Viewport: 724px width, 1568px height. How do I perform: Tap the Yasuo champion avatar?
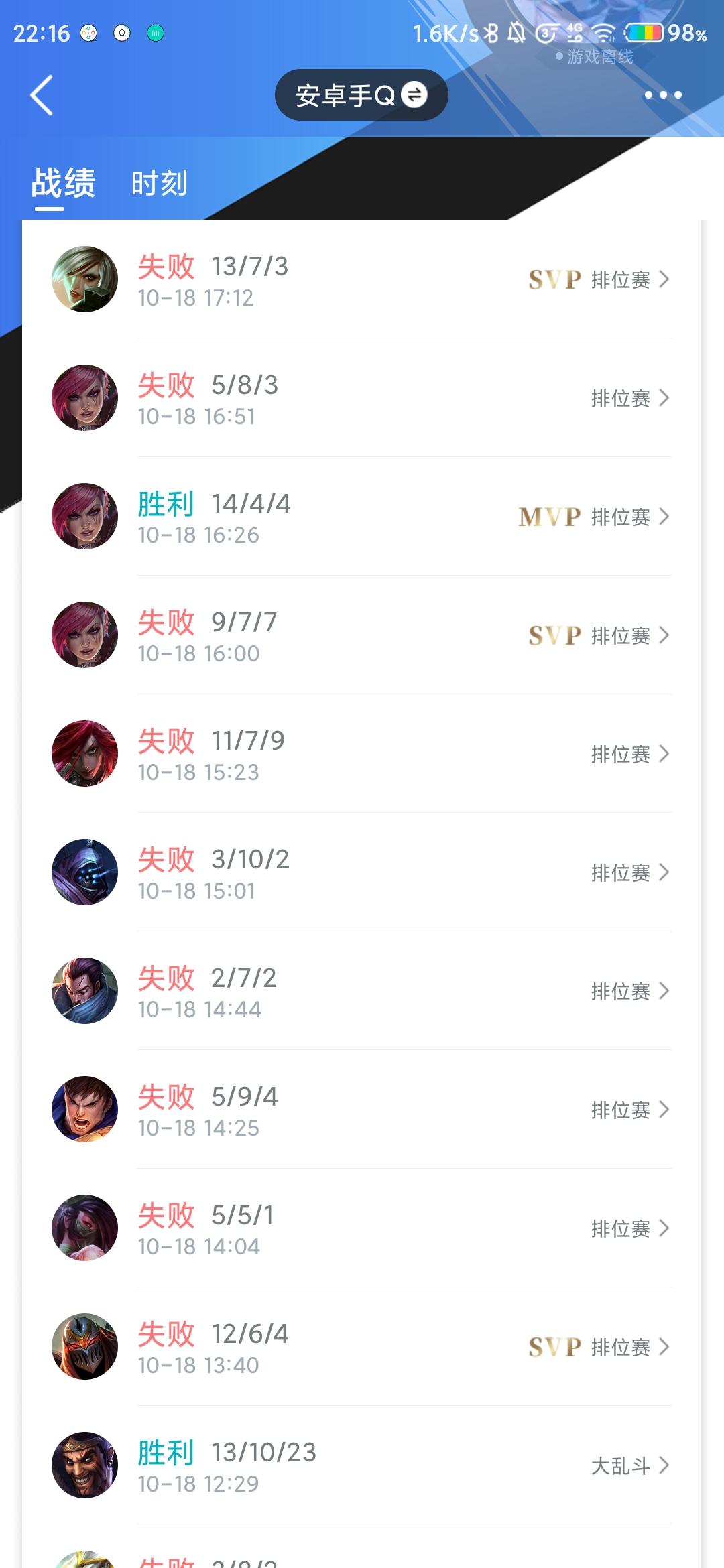tap(84, 990)
